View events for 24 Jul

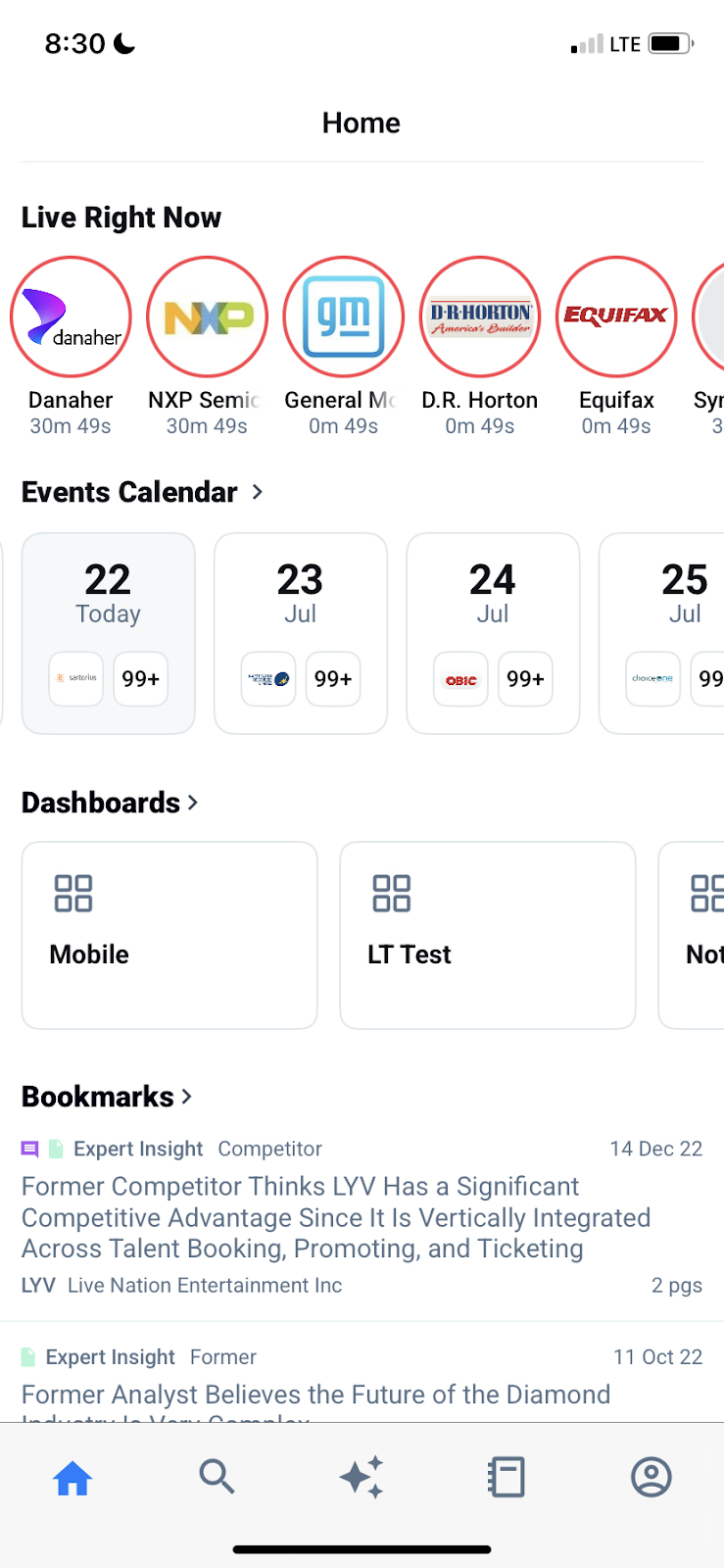point(493,633)
